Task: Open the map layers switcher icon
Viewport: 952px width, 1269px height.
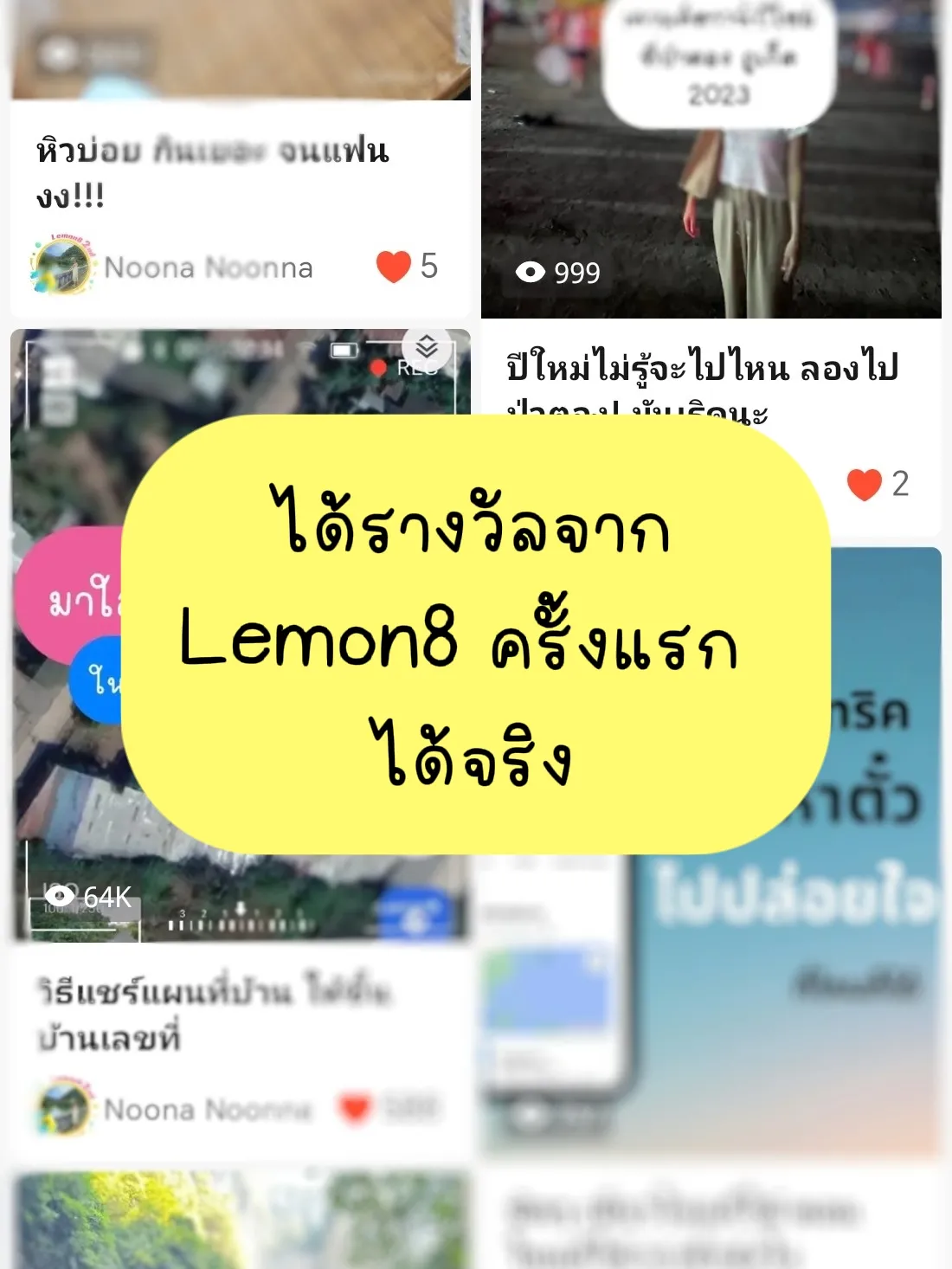Action: click(425, 346)
